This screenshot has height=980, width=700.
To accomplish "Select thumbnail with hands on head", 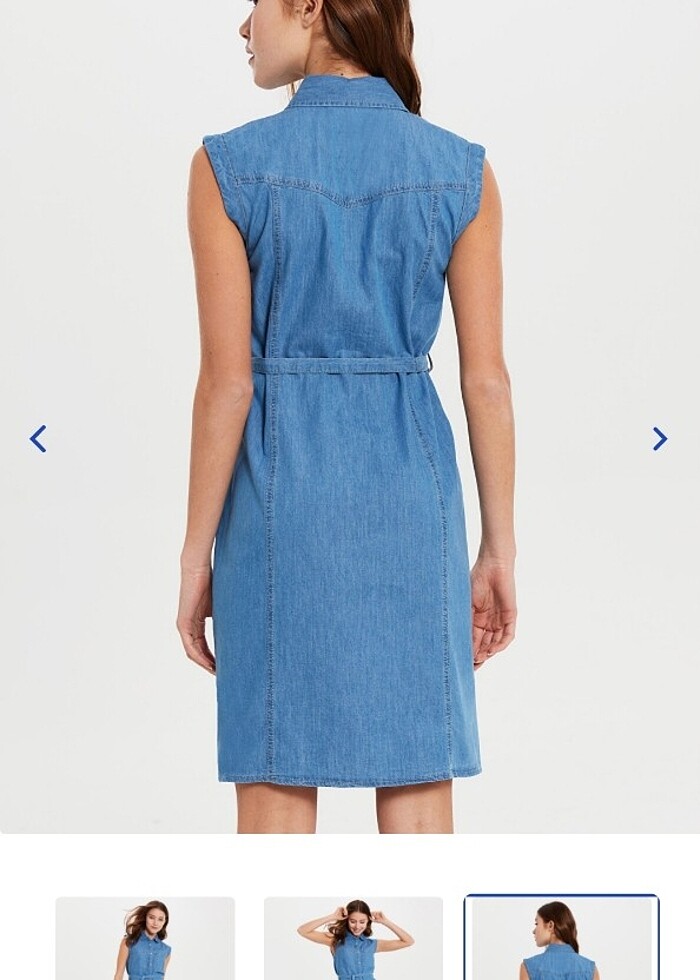I will [x=353, y=940].
